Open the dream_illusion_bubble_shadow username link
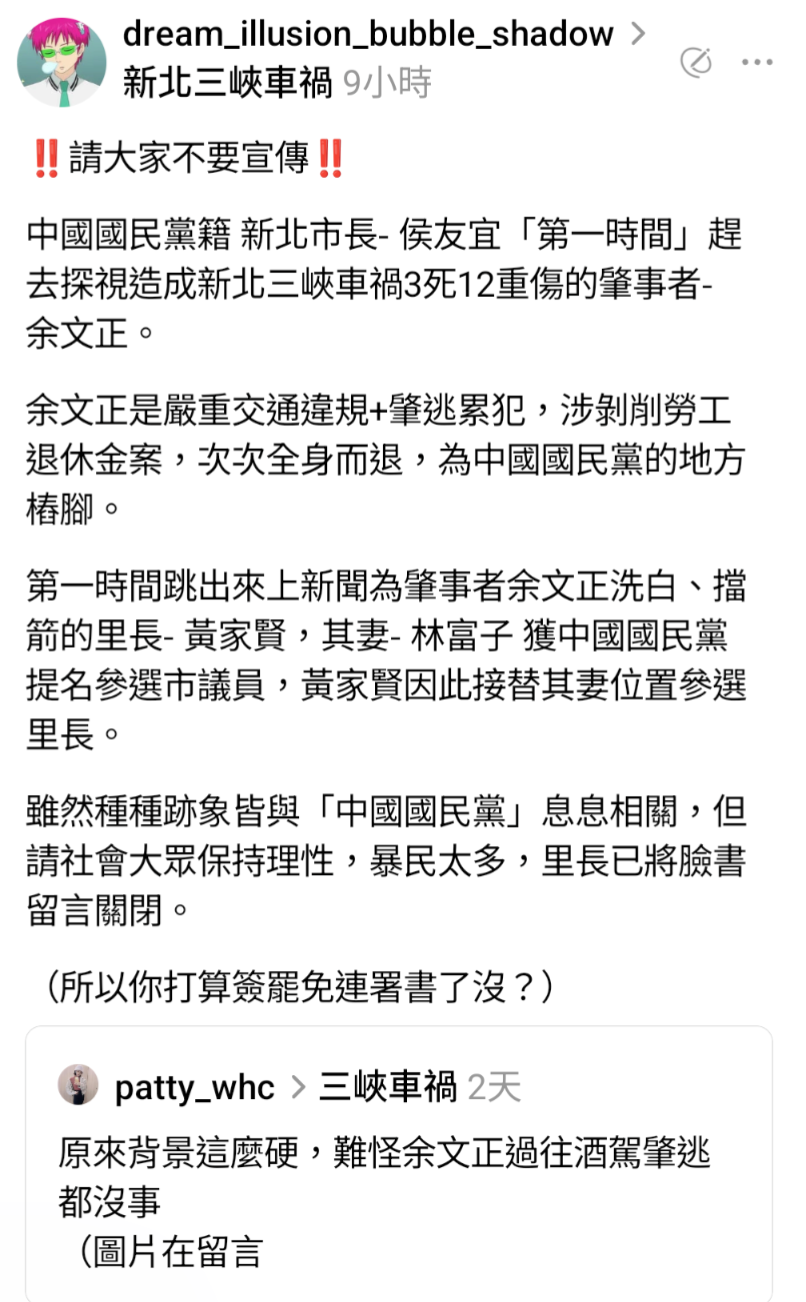806x1302 pixels. [367, 35]
